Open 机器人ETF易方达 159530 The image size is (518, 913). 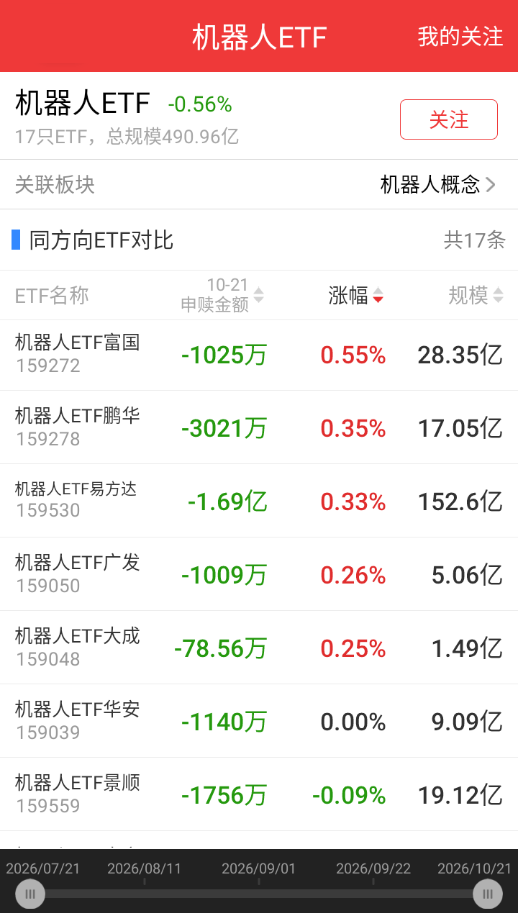pyautogui.click(x=259, y=501)
